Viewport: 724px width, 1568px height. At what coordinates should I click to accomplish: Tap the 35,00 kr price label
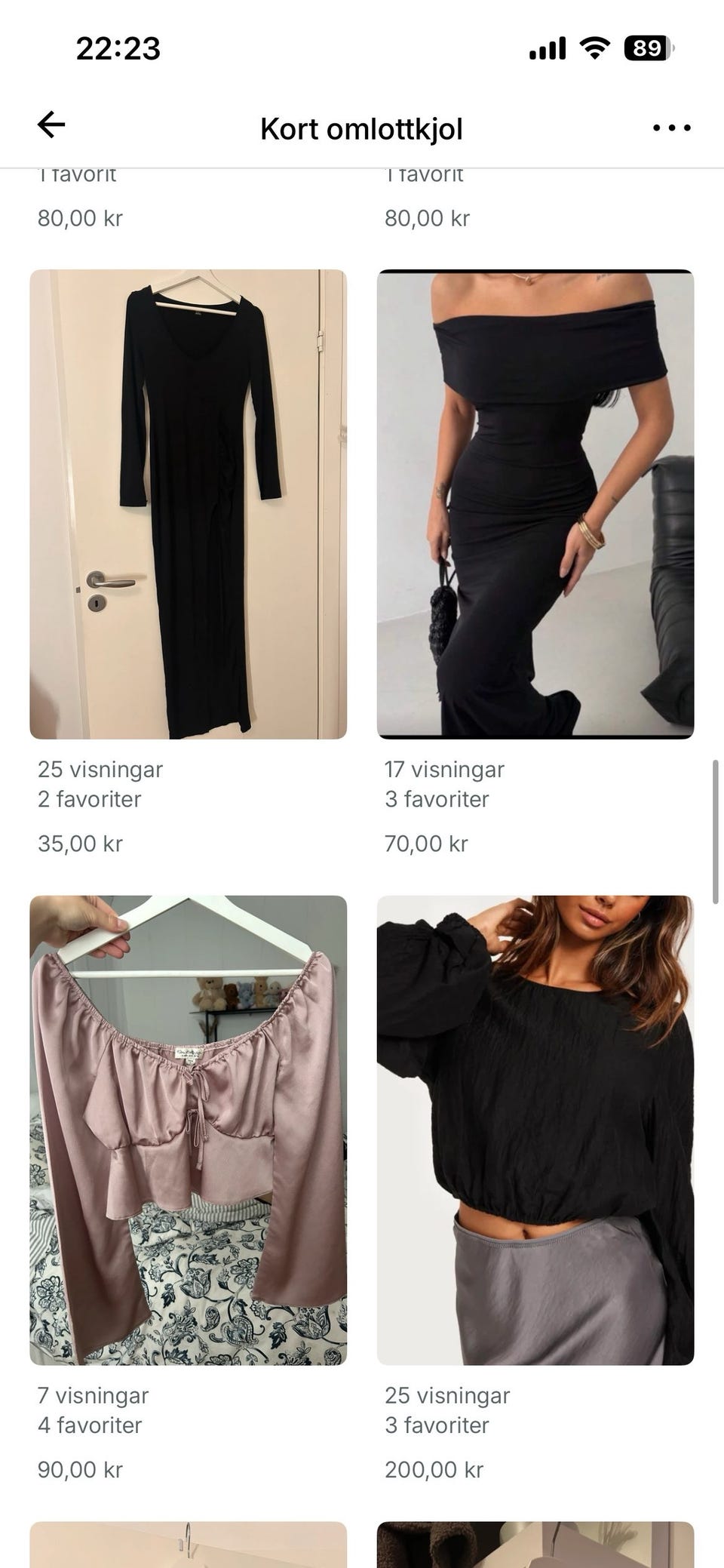click(79, 843)
